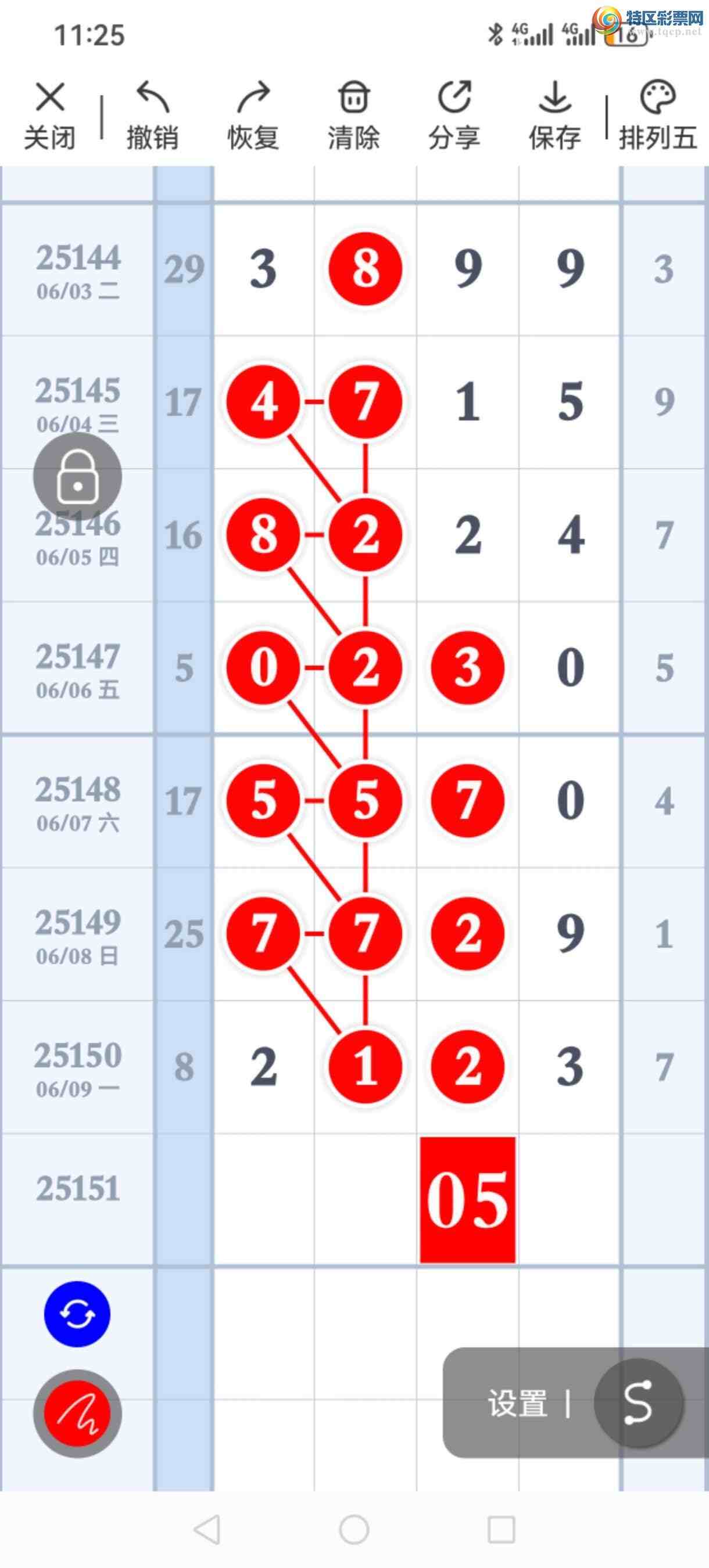Tap the blue refresh button
The image size is (709, 1568).
coord(77,1314)
